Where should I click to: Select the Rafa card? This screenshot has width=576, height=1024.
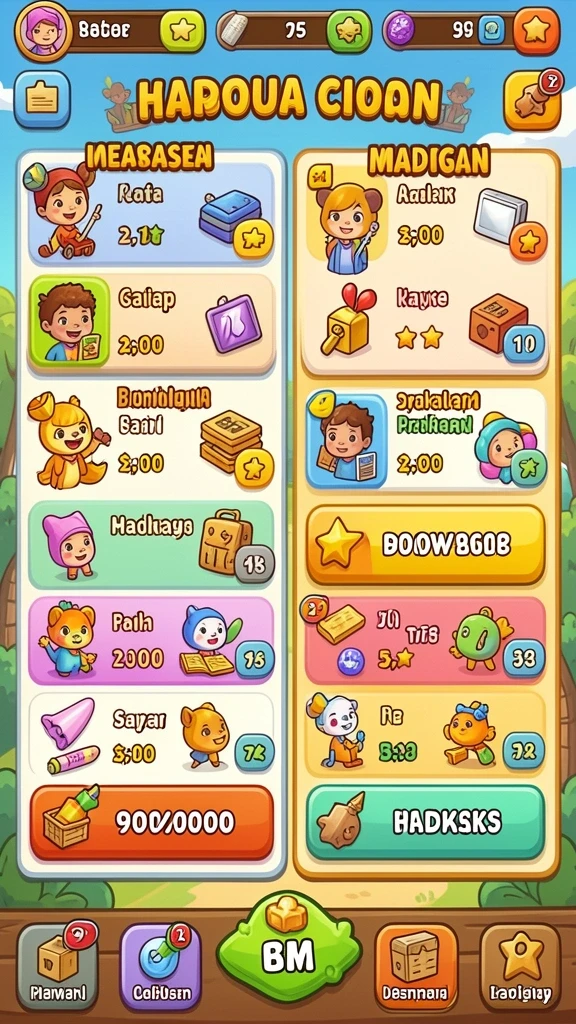[x=151, y=213]
